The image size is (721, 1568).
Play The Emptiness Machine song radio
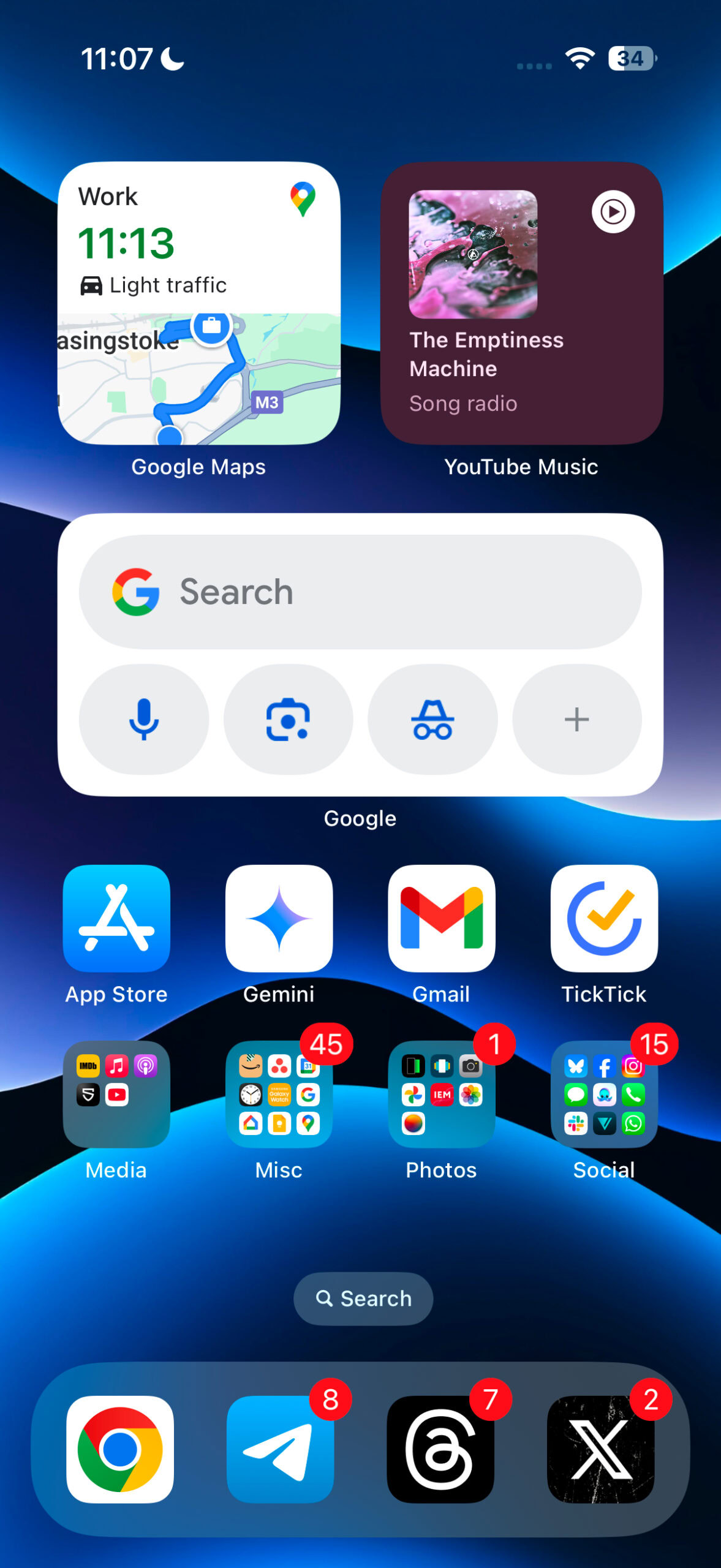click(613, 212)
